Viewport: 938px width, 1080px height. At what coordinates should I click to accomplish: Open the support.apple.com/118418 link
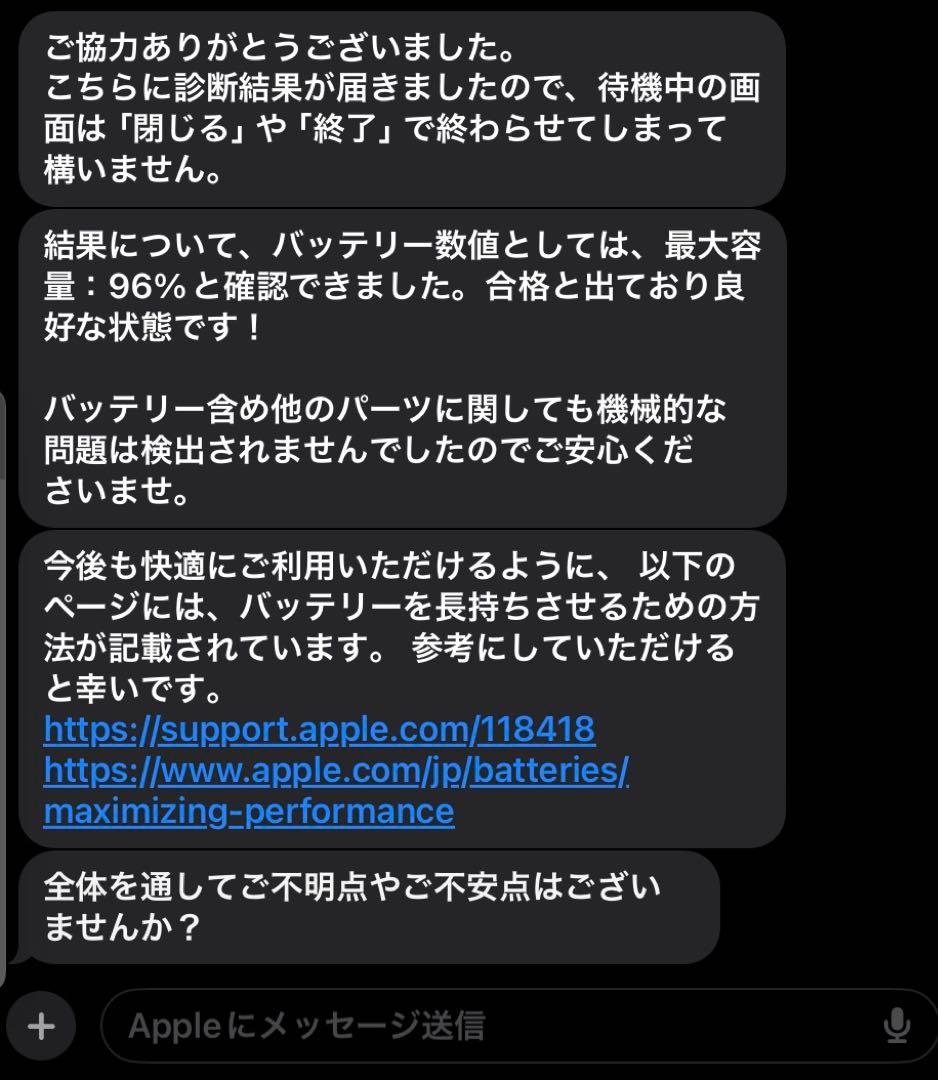(x=318, y=731)
